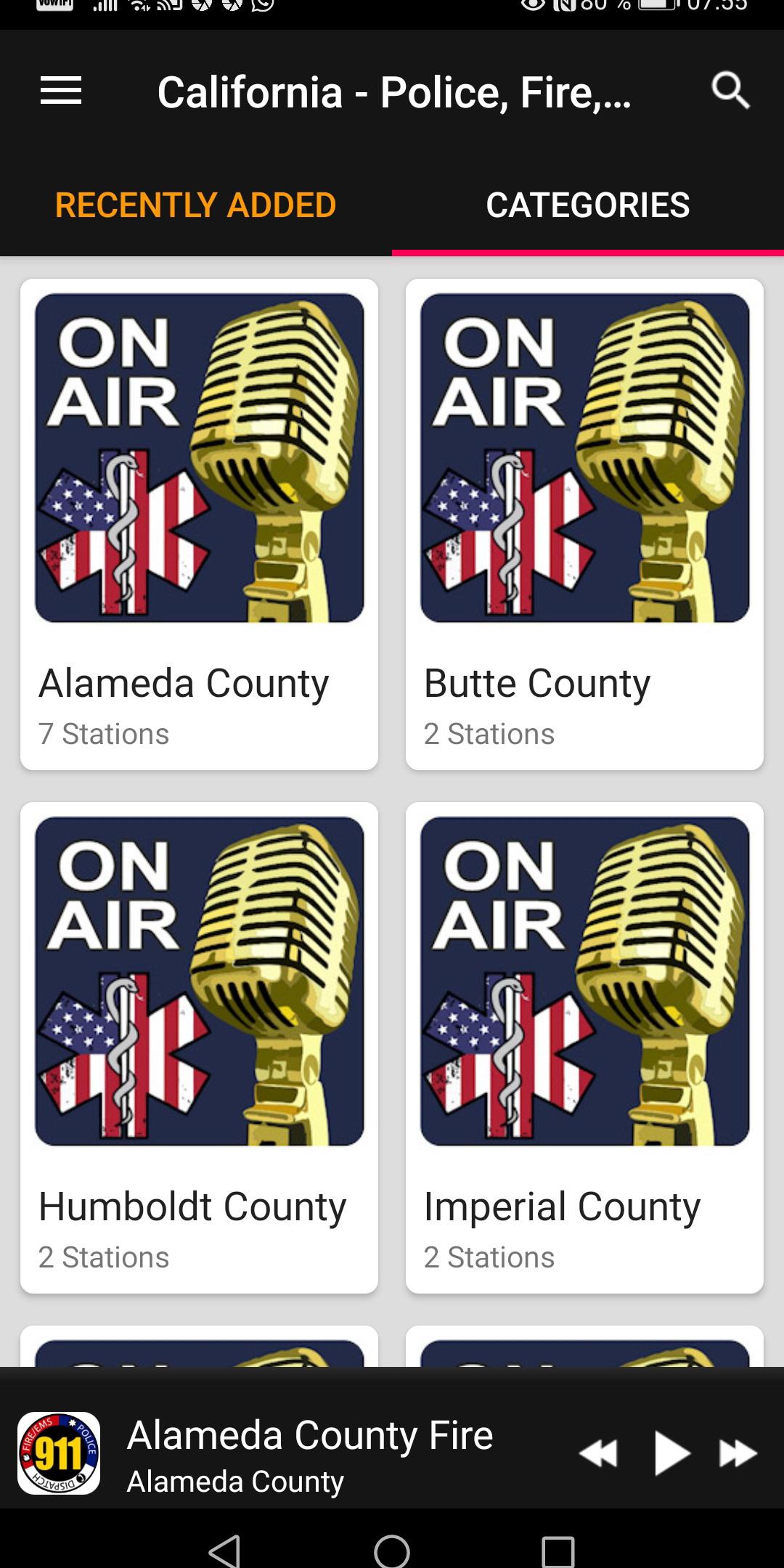Viewport: 784px width, 1568px height.
Task: Play Alameda County Fire station
Action: [x=671, y=1453]
